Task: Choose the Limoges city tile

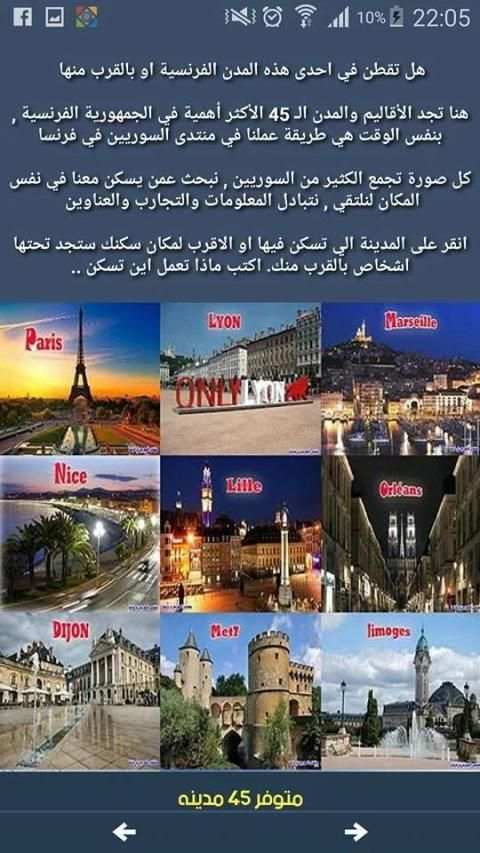Action: (401, 691)
